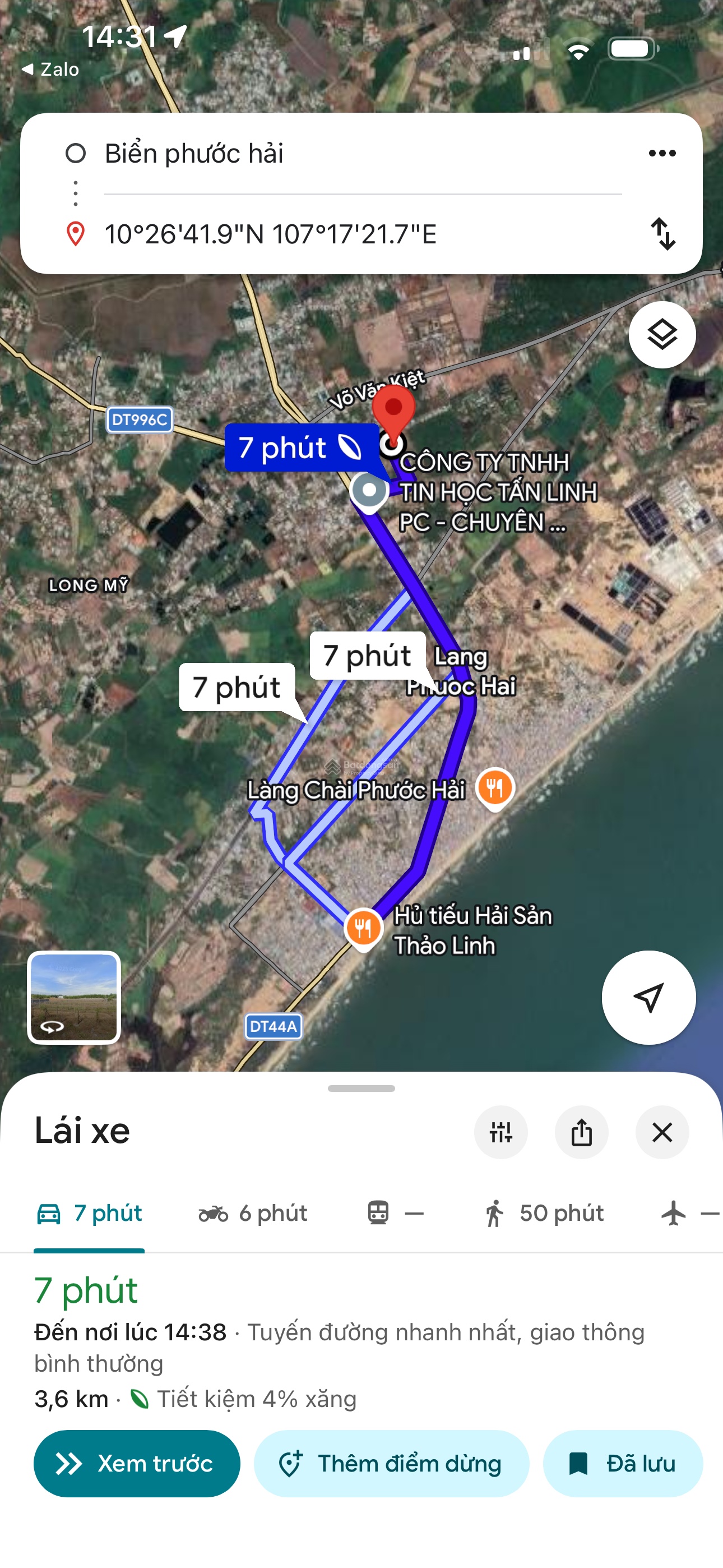Swap start and destination with the arrows icon
723x1568 pixels.
click(664, 234)
